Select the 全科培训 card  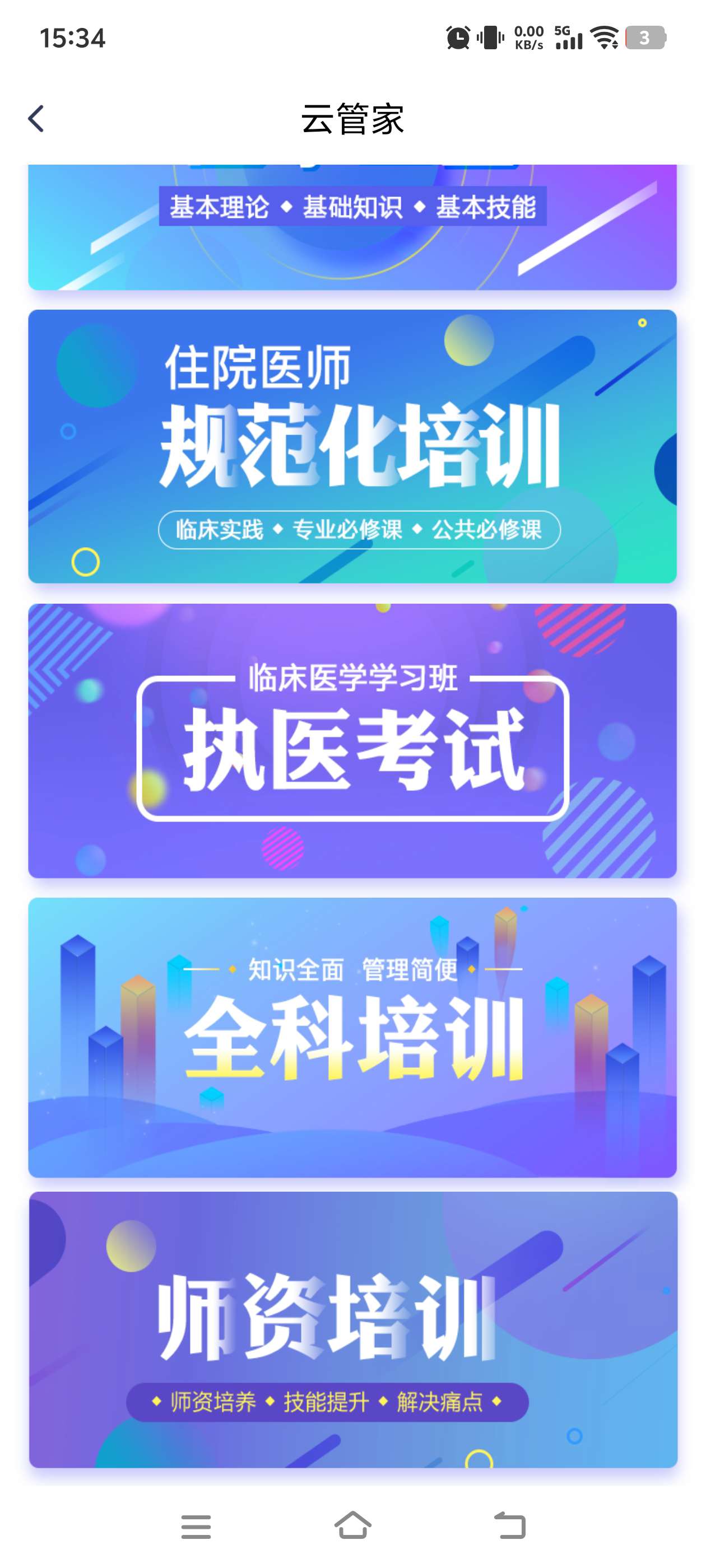coord(352,1037)
